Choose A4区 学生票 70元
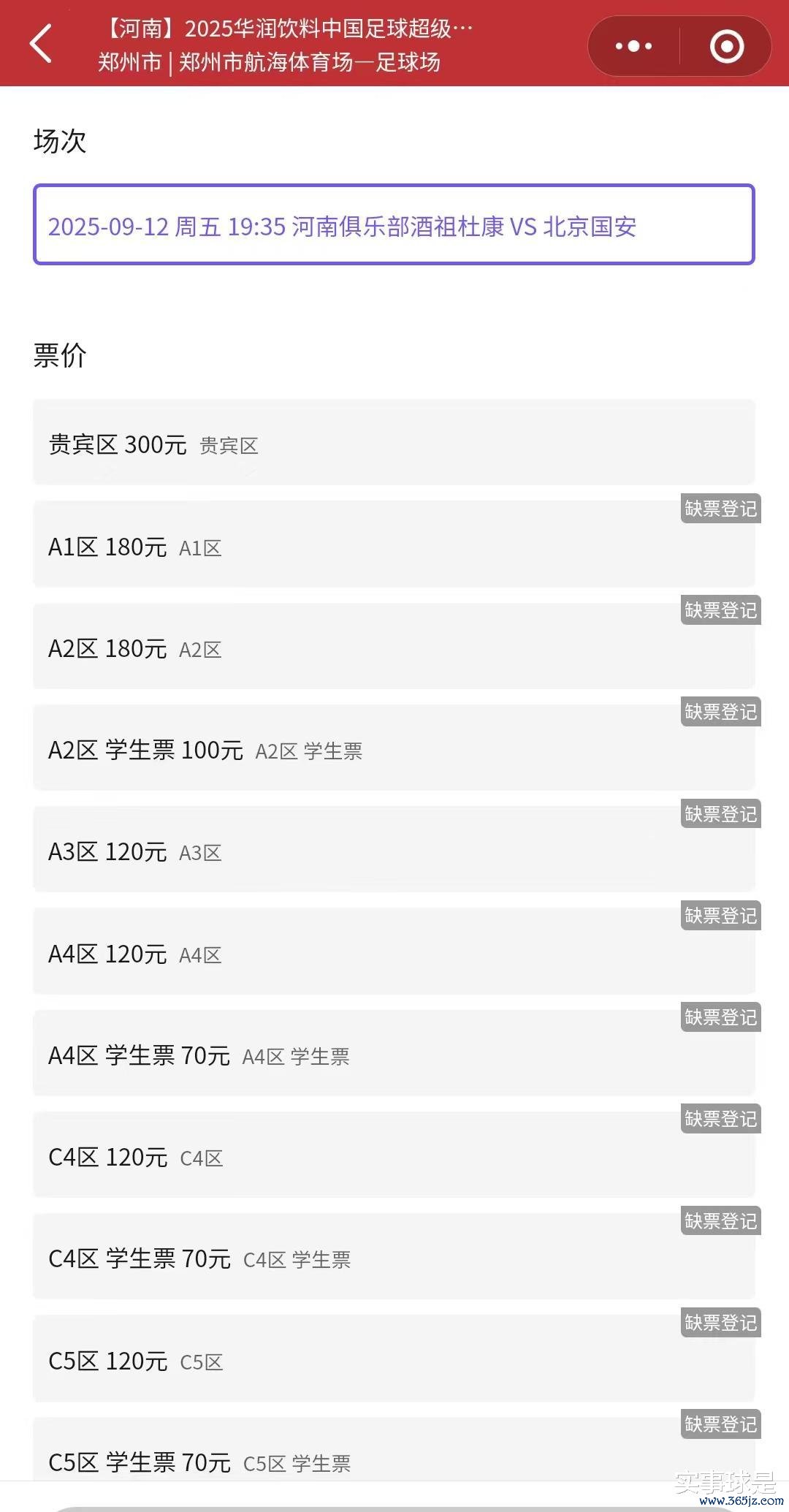The width and height of the screenshot is (789, 1512). point(394,1054)
